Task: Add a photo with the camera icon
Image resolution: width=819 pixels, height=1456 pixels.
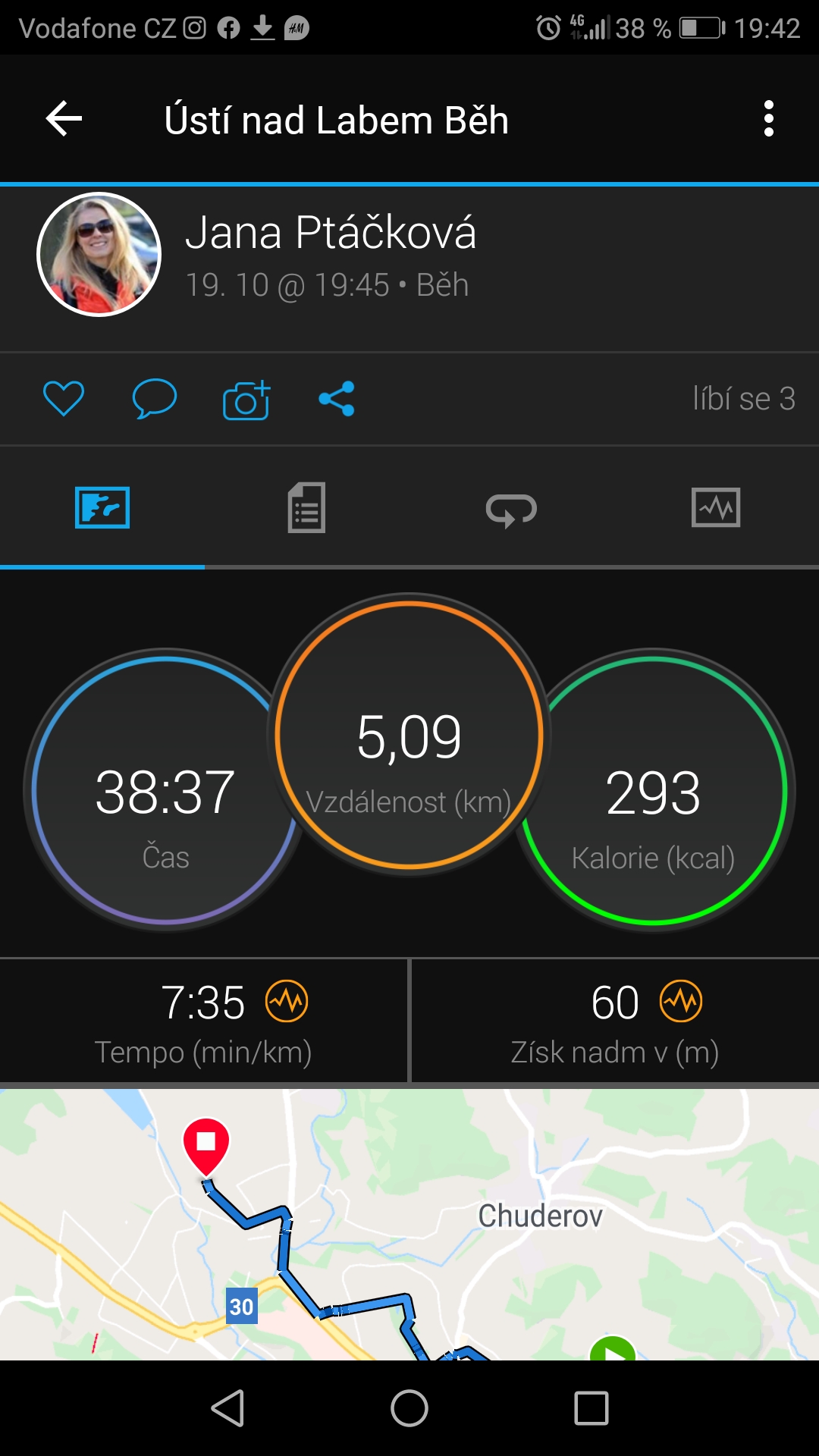Action: 246,400
